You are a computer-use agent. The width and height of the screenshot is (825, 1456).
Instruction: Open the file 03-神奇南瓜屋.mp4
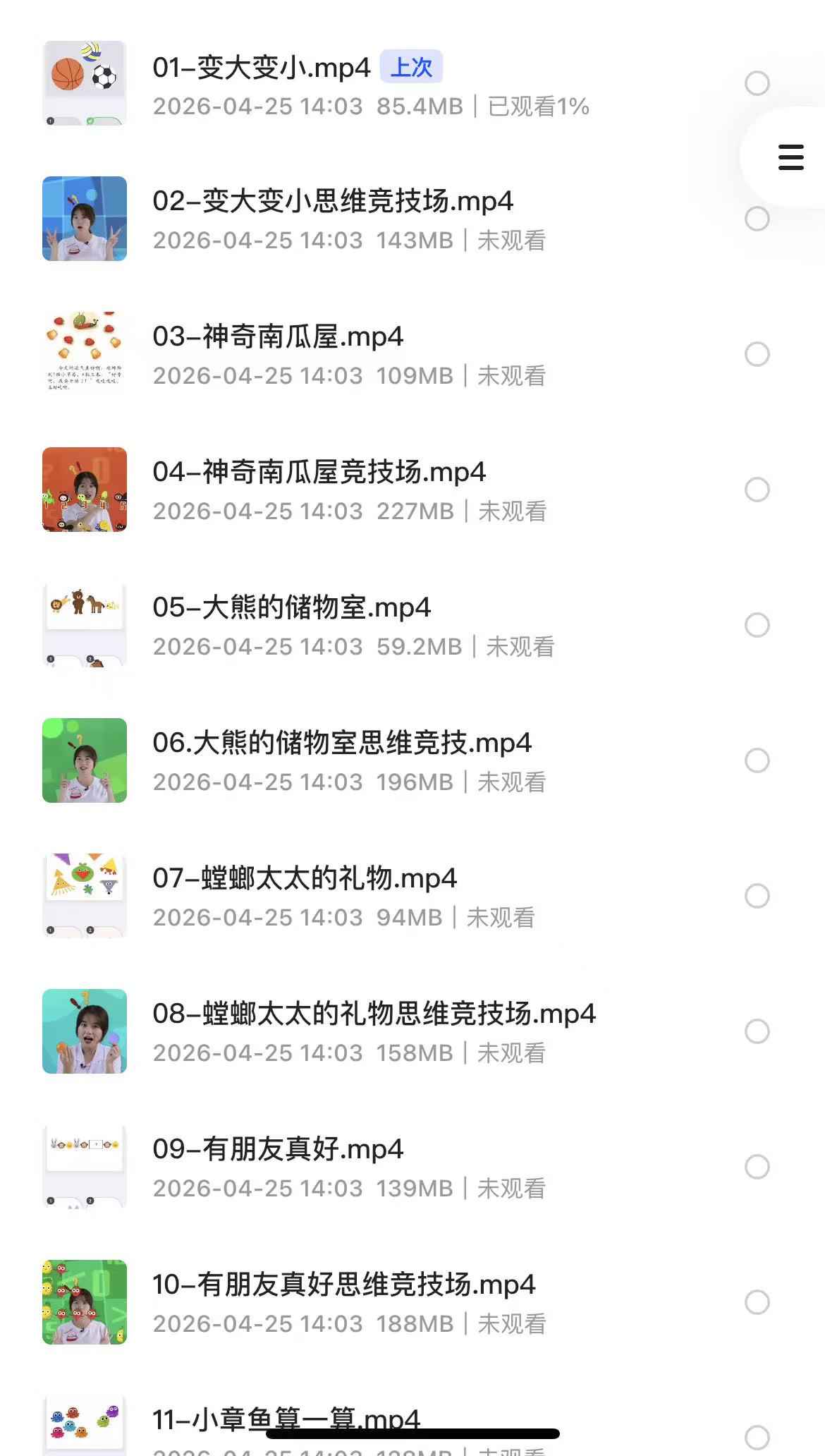[278, 338]
